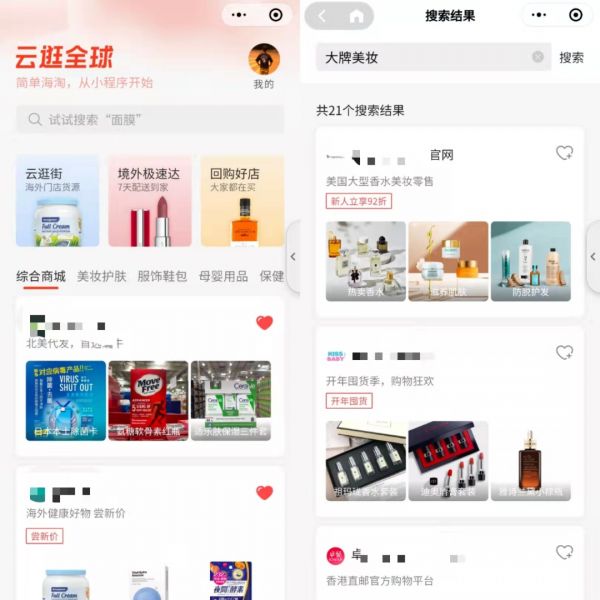
Task: Tap the 搜索 button
Action: click(x=572, y=58)
